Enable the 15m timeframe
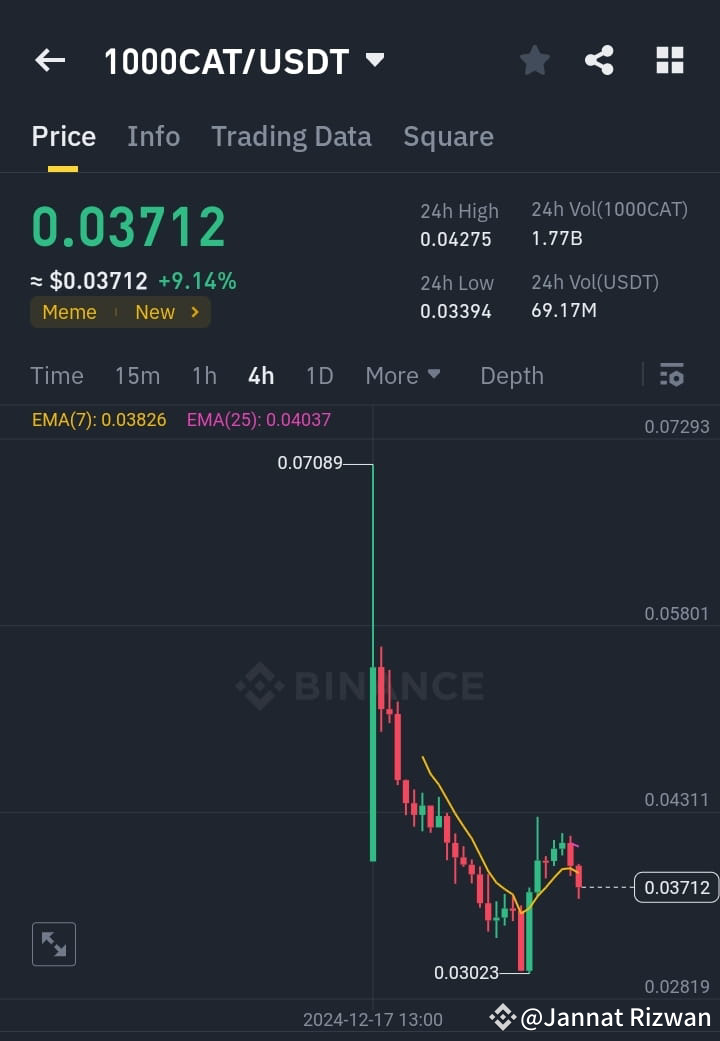The image size is (720, 1041). tap(137, 376)
